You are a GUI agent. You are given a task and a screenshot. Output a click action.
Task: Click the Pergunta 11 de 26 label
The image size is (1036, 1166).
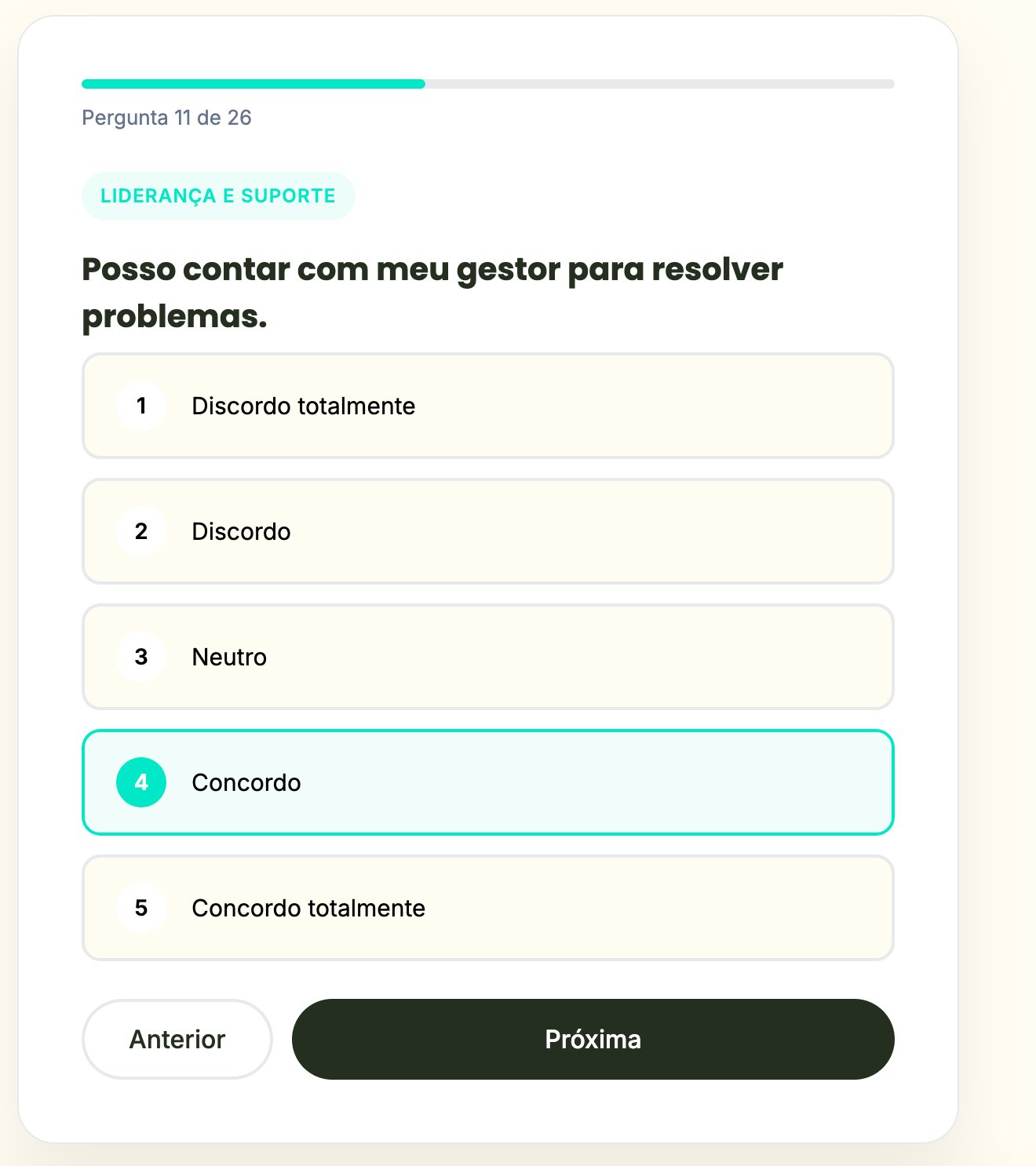pyautogui.click(x=166, y=118)
